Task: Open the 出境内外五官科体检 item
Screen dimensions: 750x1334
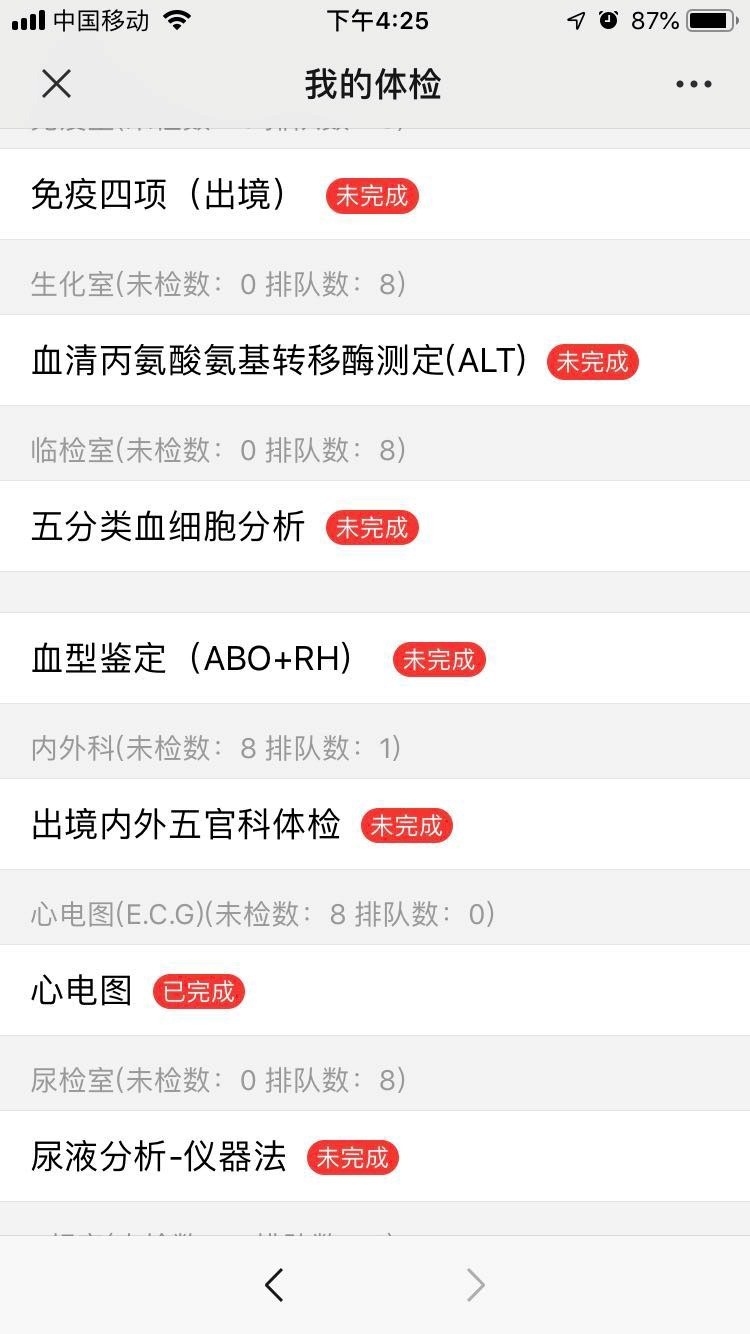Action: (375, 824)
